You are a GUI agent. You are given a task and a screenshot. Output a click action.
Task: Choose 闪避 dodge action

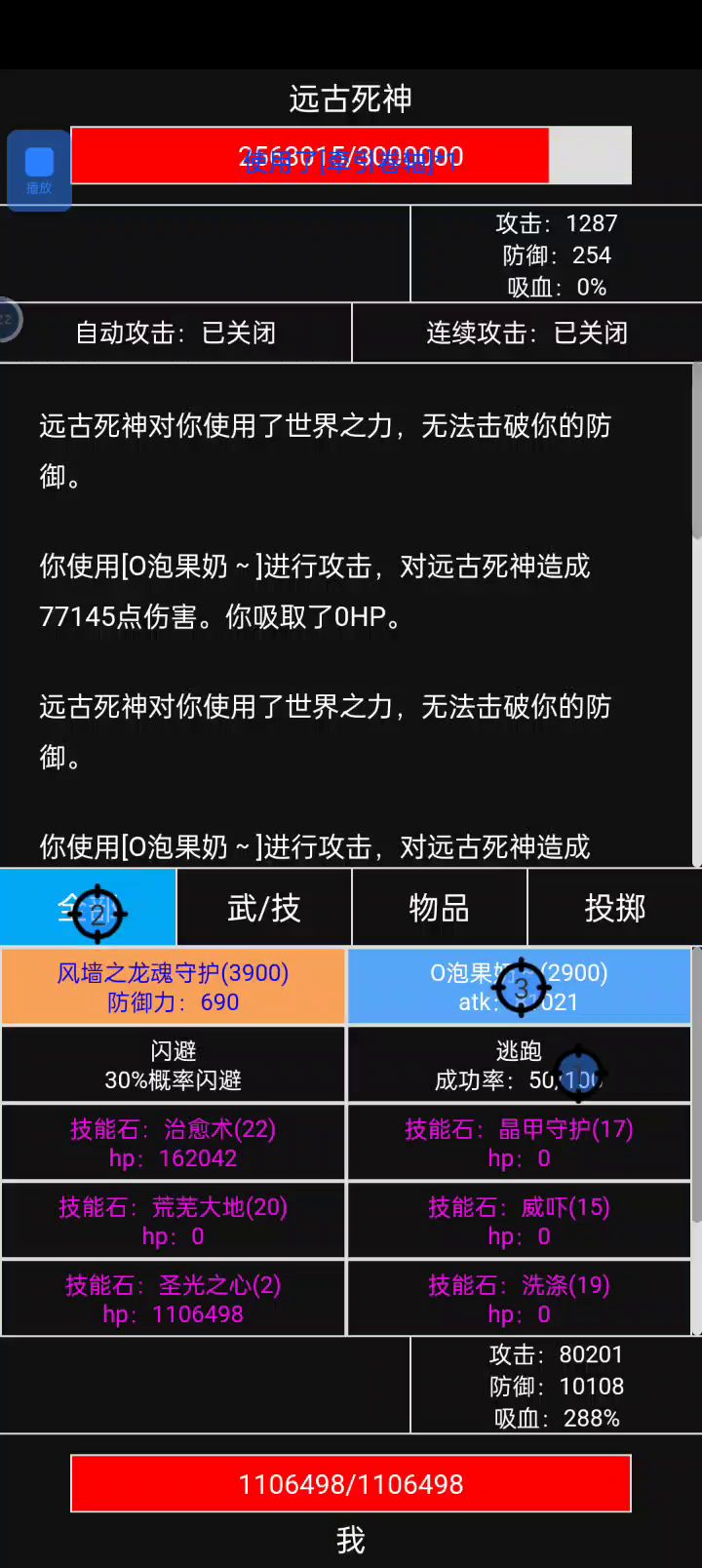click(x=174, y=1065)
